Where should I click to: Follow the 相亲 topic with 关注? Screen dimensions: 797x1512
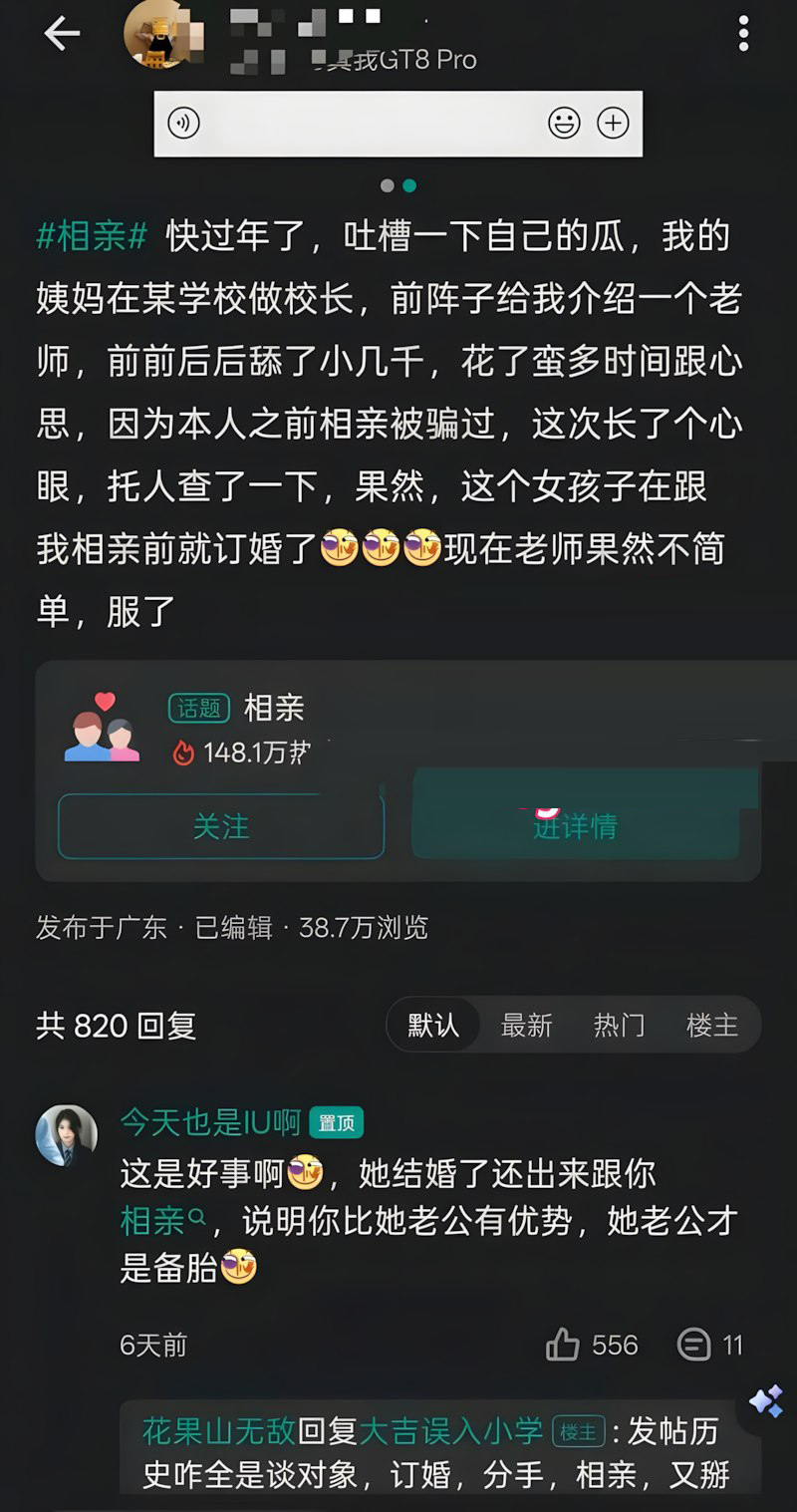(x=221, y=826)
